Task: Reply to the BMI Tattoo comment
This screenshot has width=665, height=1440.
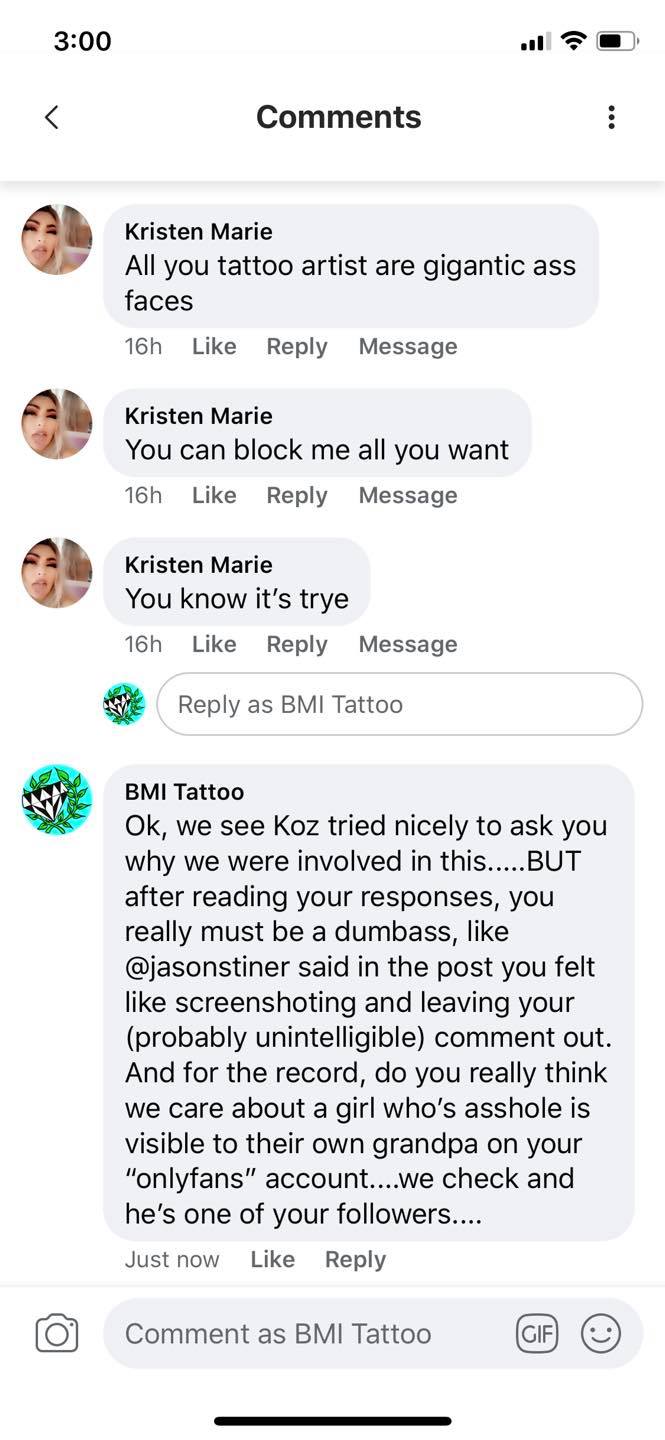Action: [355, 1259]
